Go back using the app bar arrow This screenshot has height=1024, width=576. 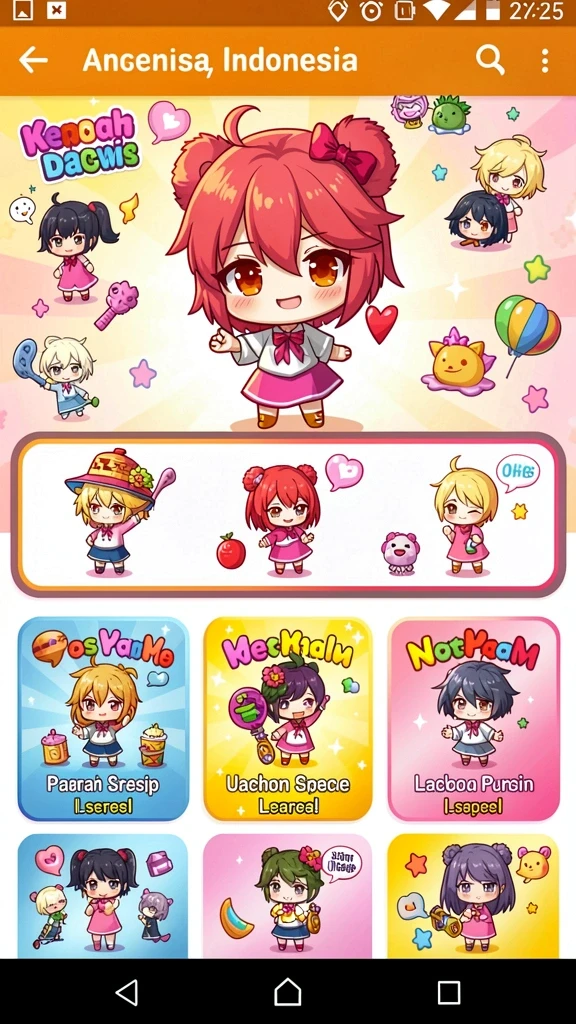point(33,61)
